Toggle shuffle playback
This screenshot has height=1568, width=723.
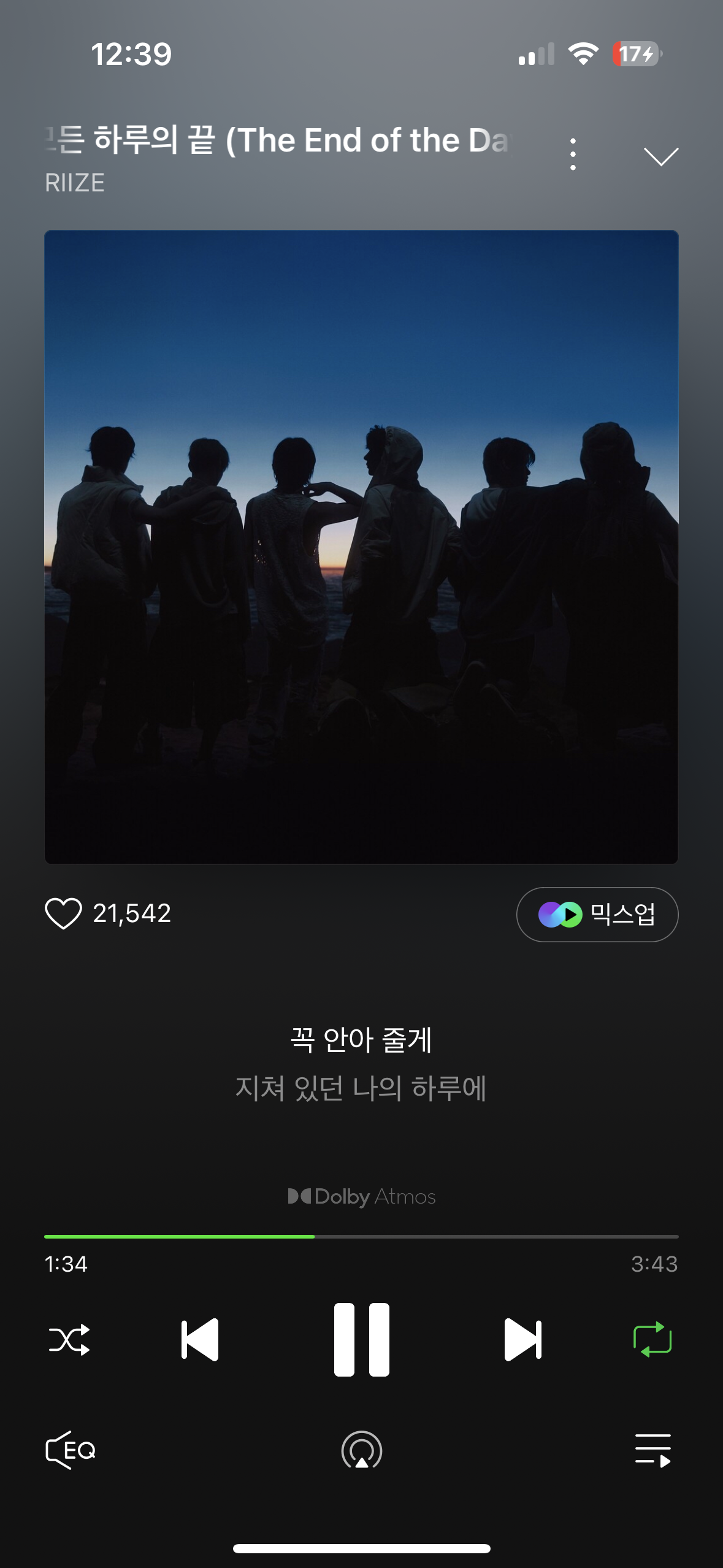pyautogui.click(x=69, y=1339)
